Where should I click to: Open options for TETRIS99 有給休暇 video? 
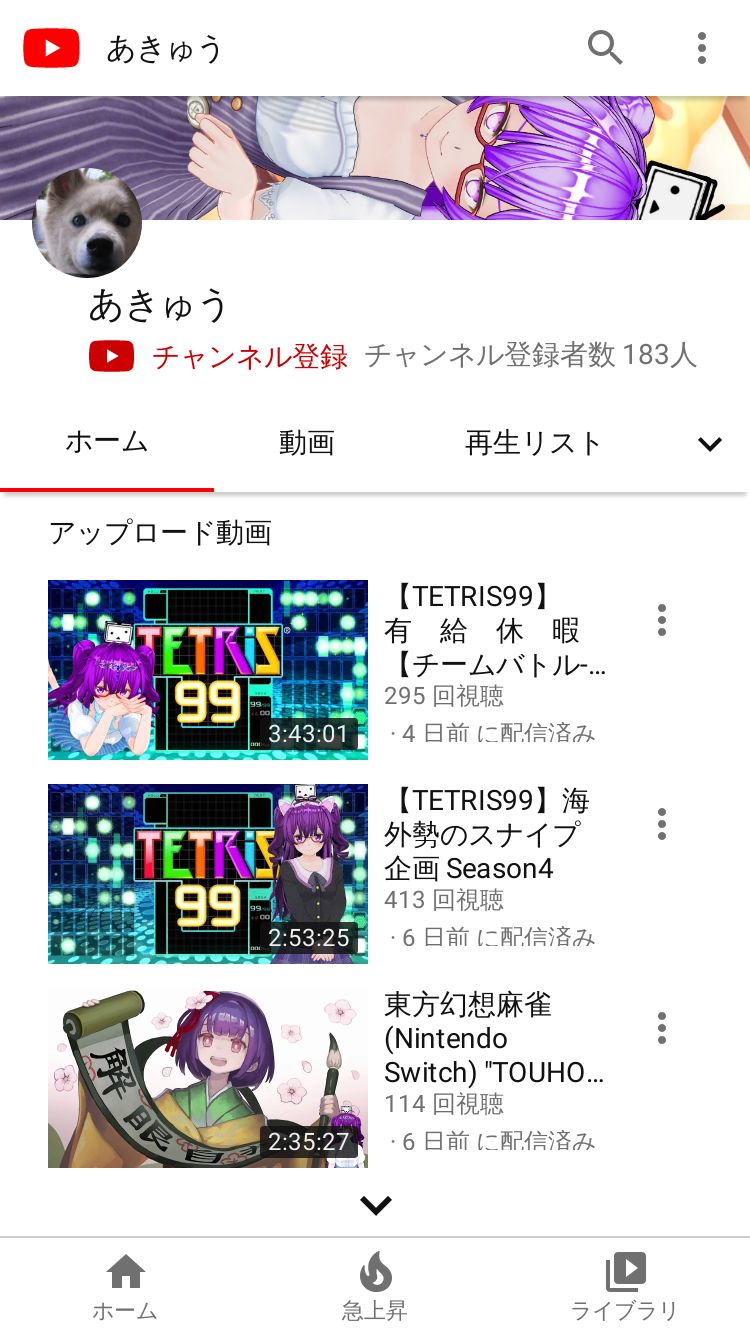point(661,620)
